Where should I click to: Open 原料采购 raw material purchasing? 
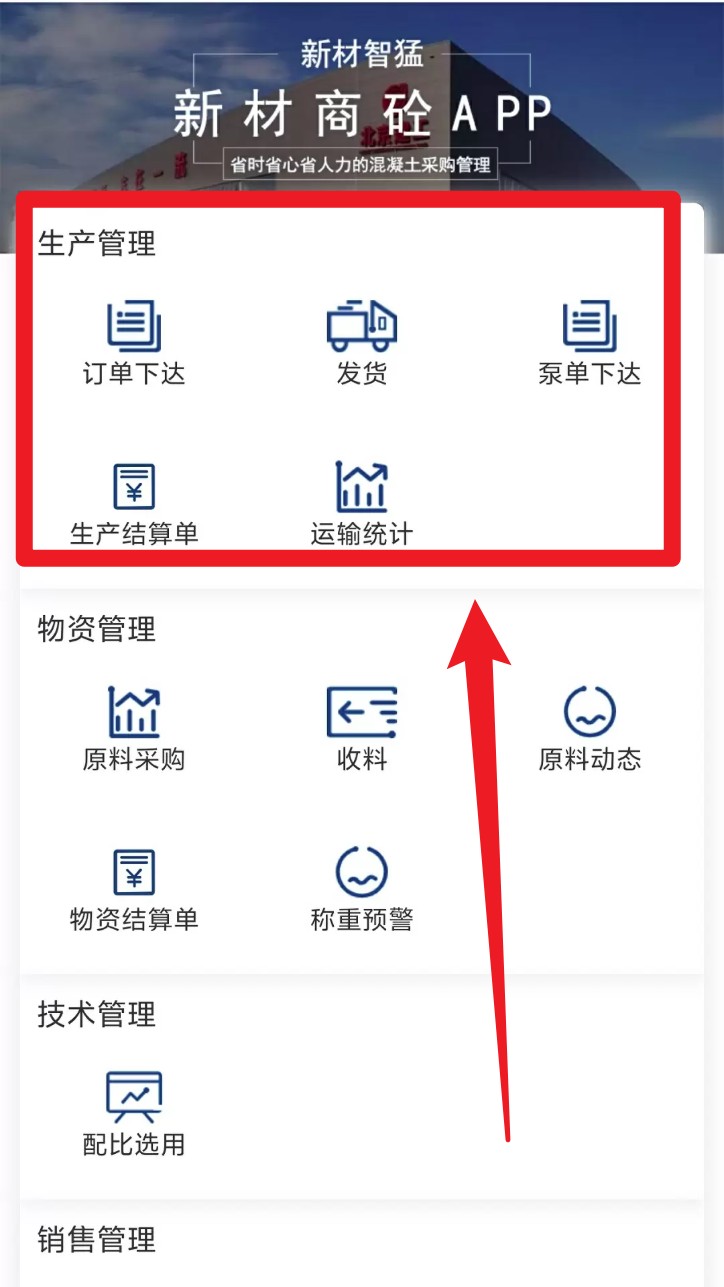(134, 728)
